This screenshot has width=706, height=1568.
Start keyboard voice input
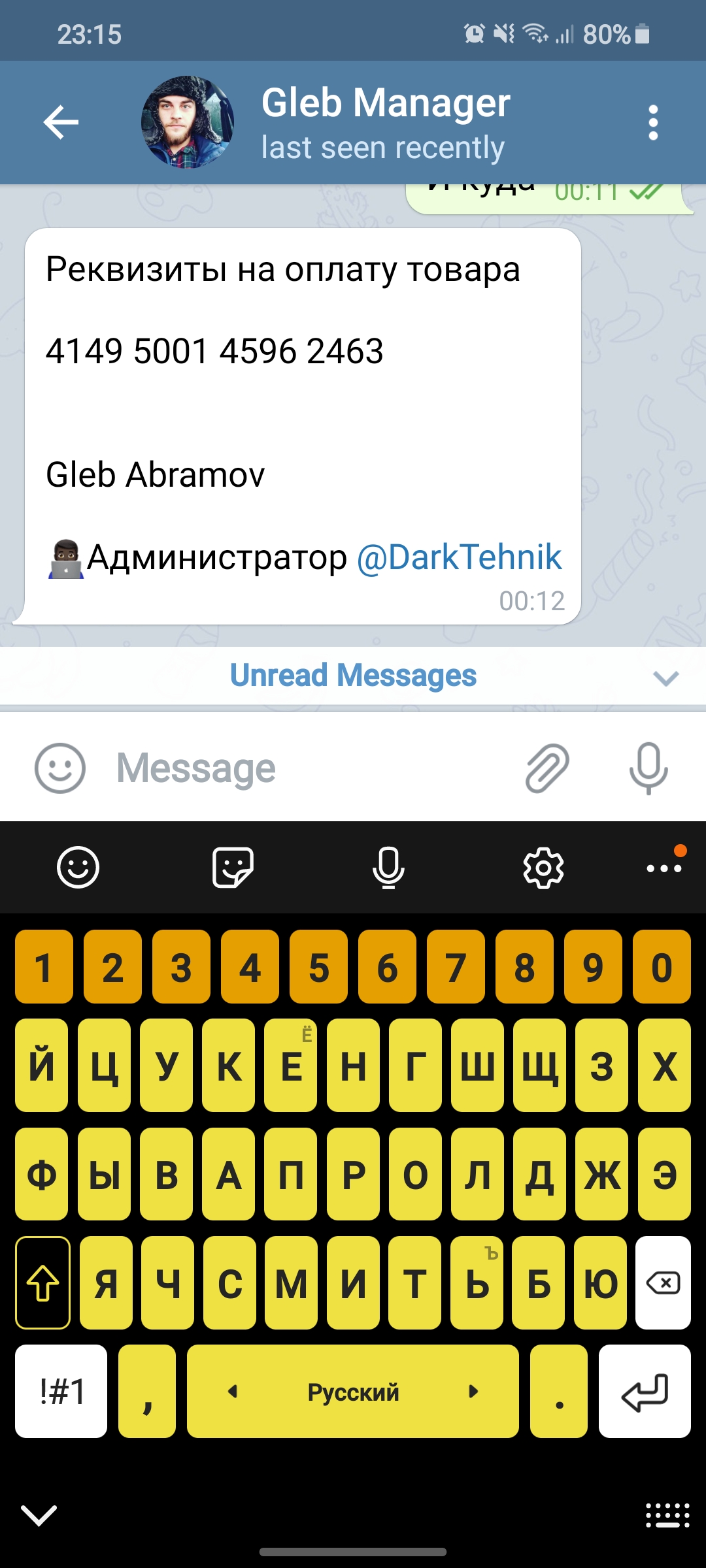388,868
